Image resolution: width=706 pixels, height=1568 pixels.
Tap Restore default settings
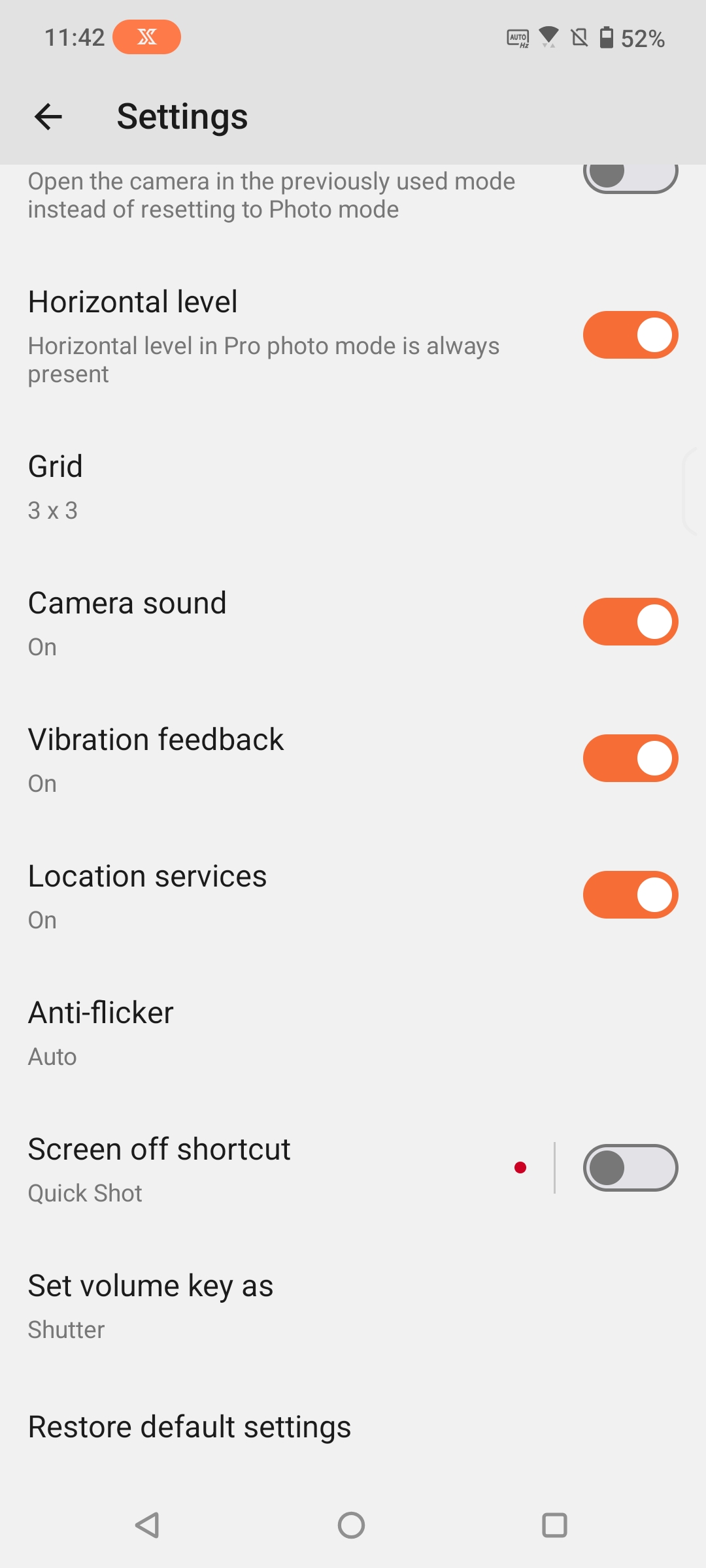[190, 1427]
